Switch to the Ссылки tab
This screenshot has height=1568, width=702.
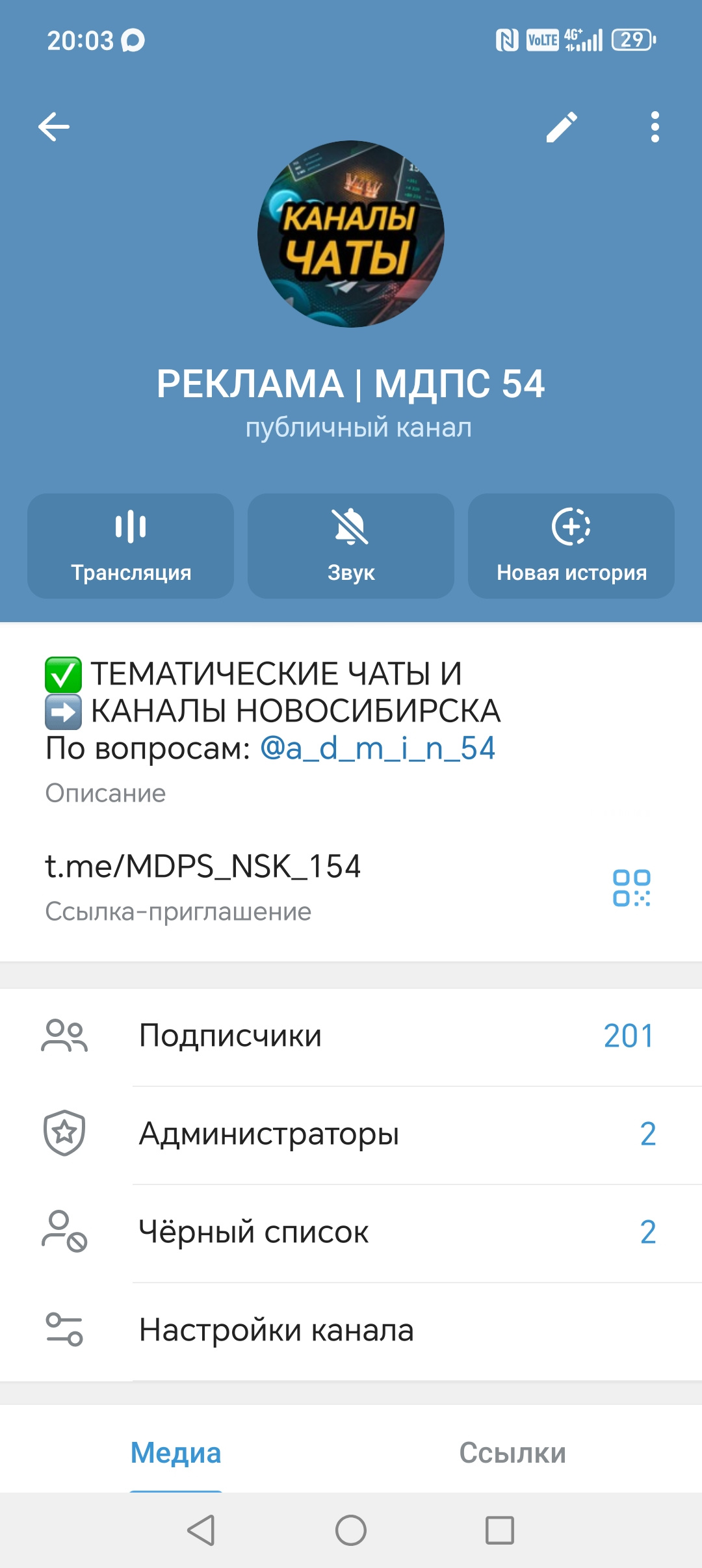(x=512, y=1454)
